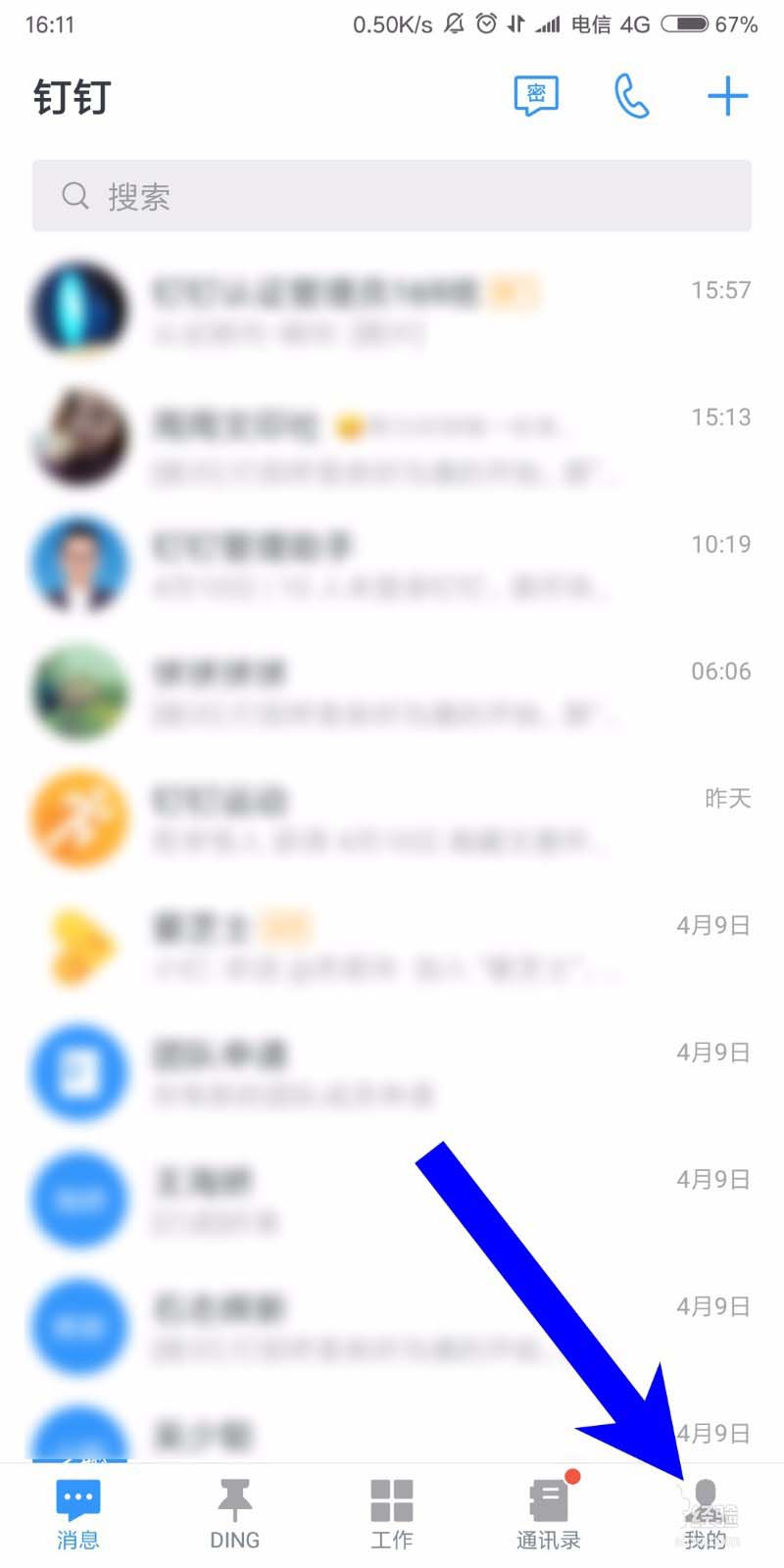Open the conversation dated 昨天

392,819
